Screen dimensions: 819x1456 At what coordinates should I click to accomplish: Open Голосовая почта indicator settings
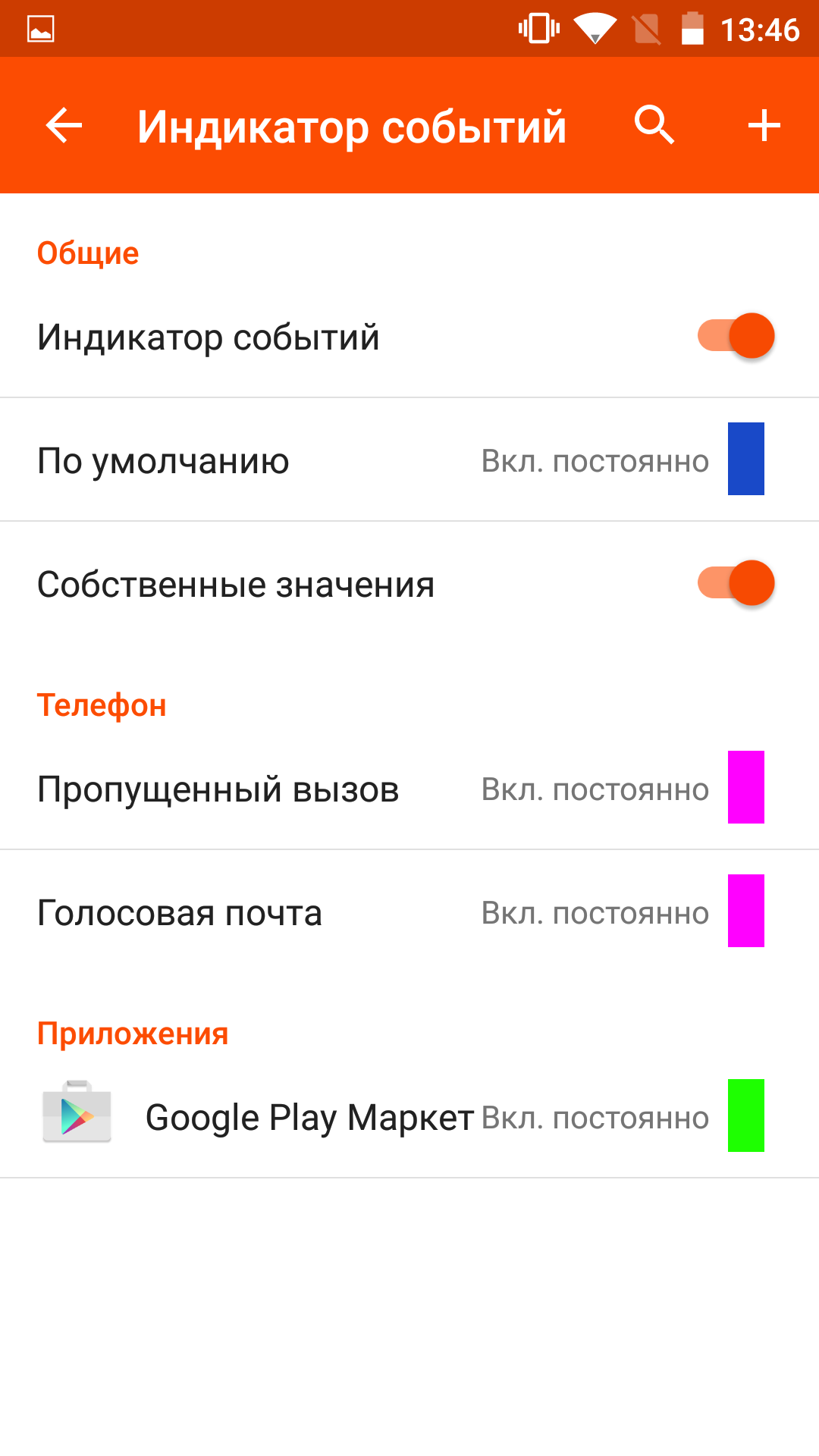[409, 912]
